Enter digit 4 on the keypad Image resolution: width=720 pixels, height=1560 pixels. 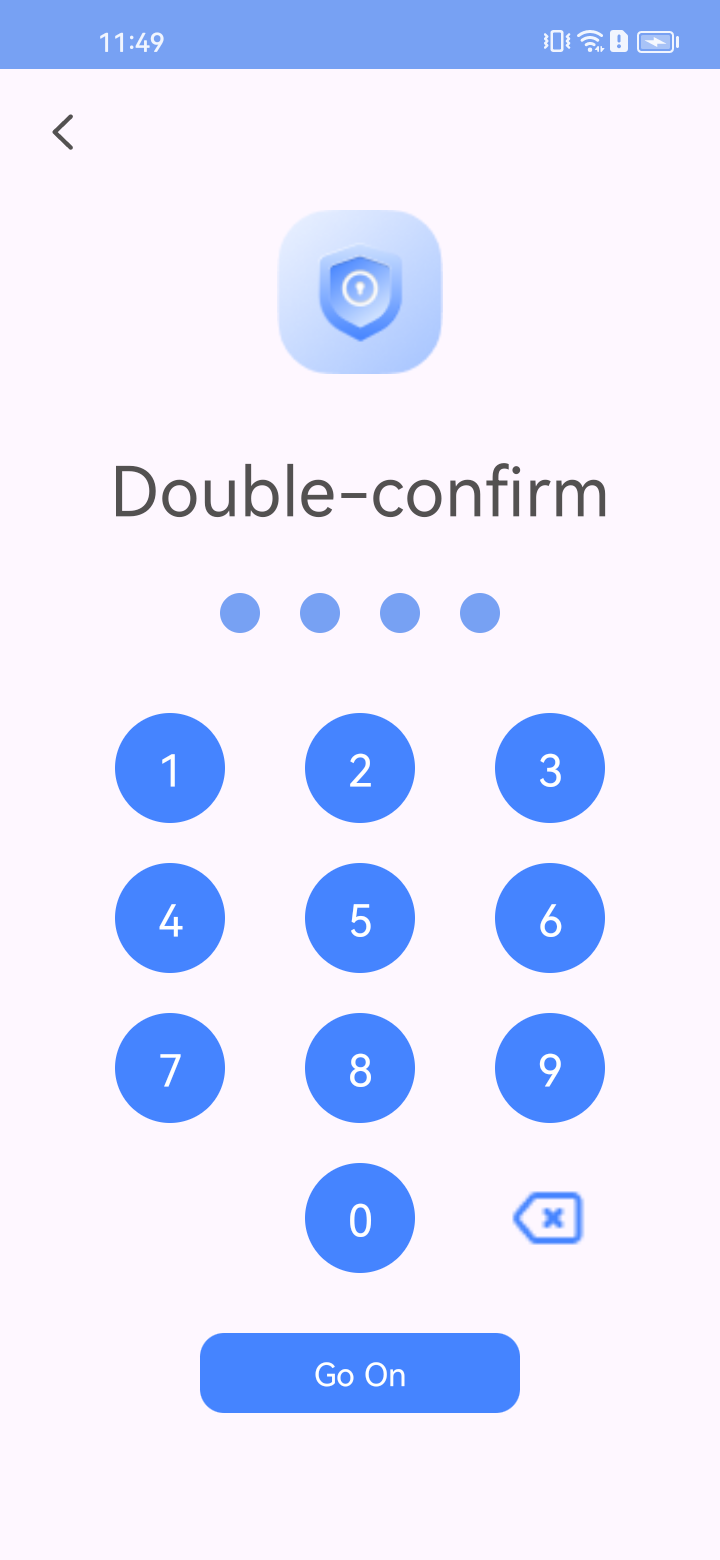click(170, 918)
